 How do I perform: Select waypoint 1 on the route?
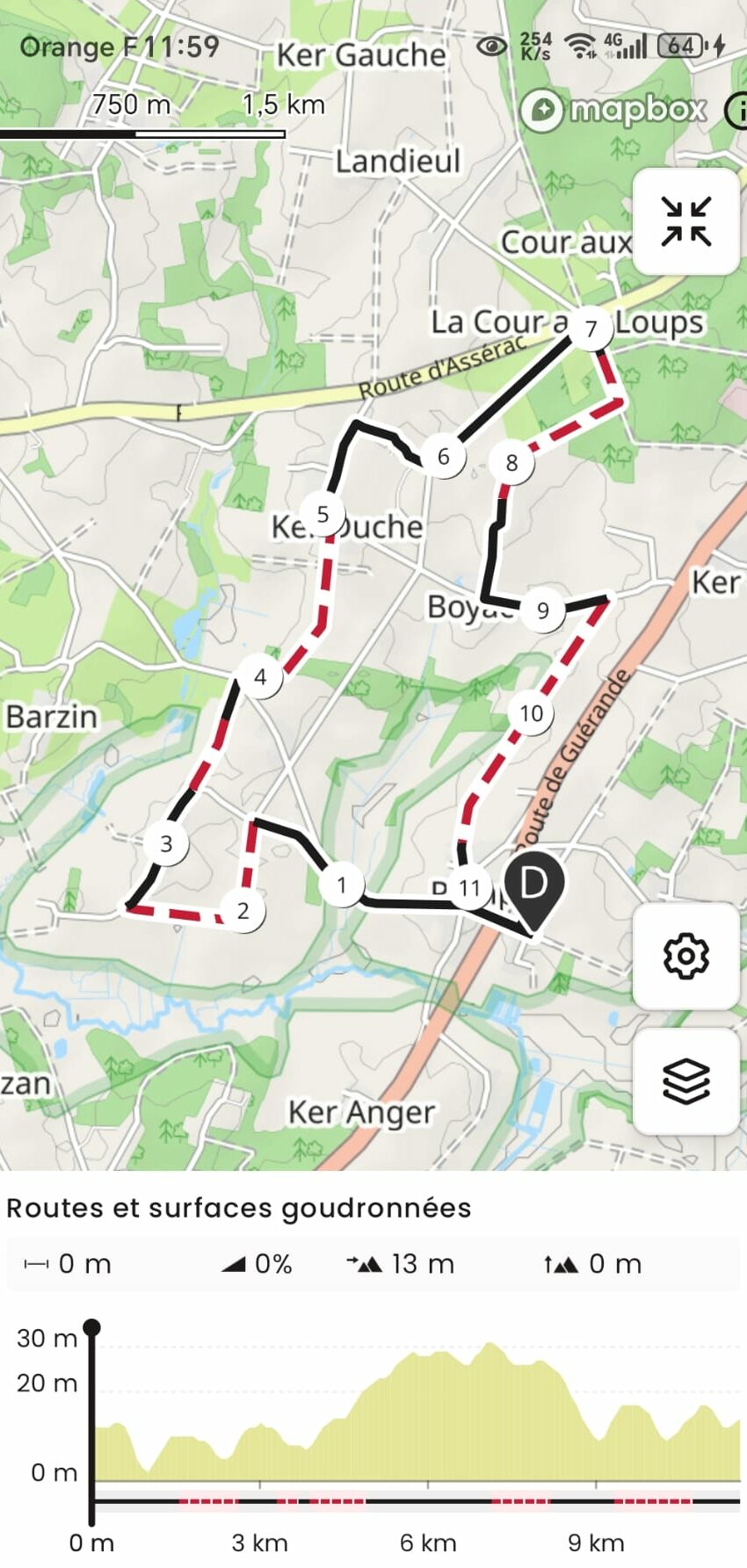tap(342, 885)
